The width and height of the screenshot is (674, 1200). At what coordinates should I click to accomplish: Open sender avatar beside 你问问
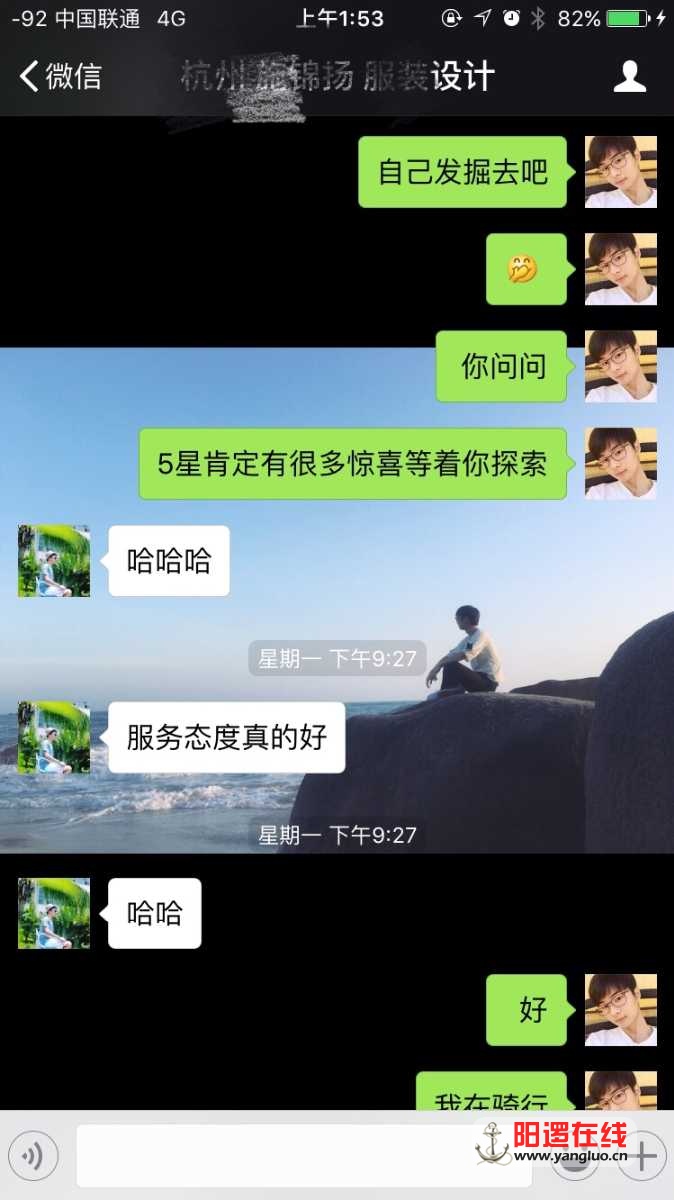[x=620, y=366]
